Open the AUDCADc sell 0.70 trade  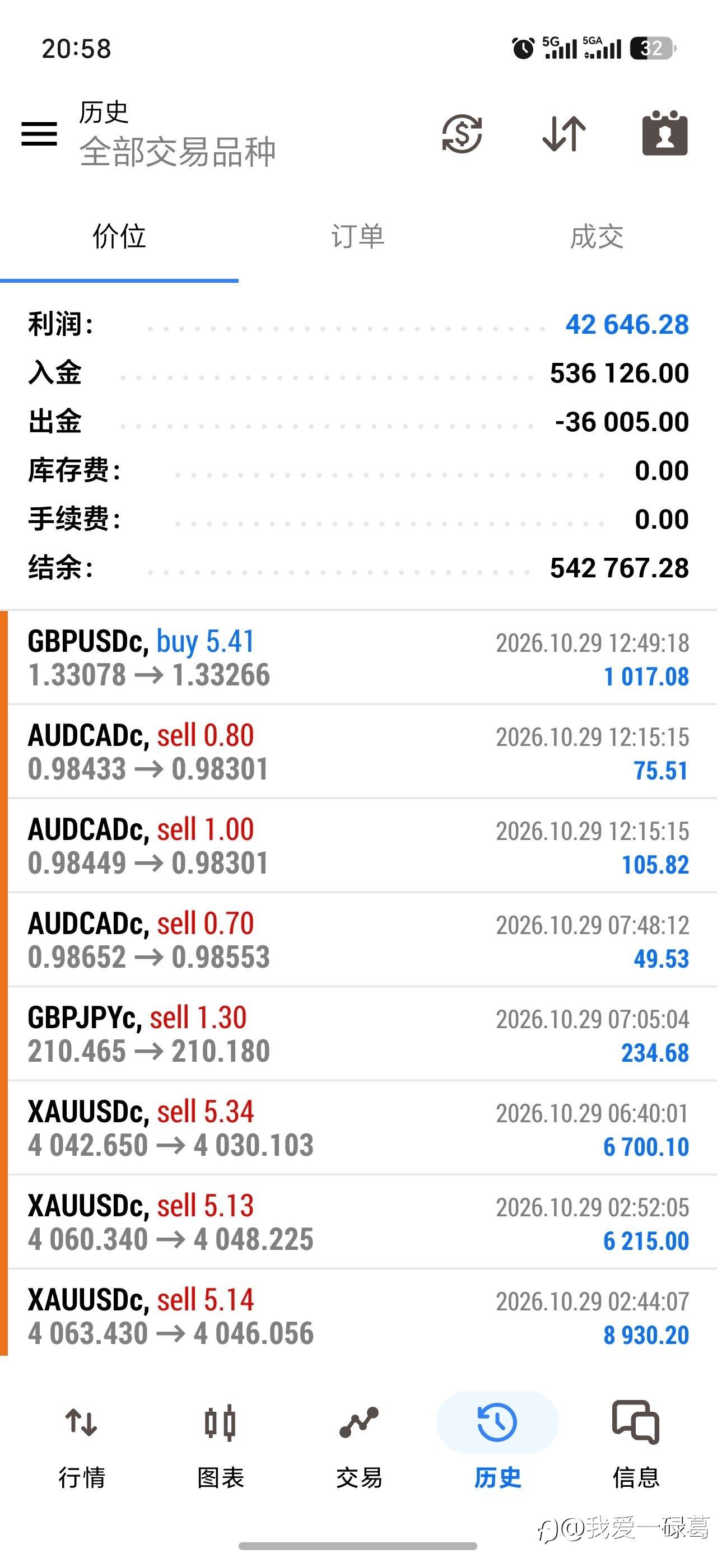click(358, 940)
